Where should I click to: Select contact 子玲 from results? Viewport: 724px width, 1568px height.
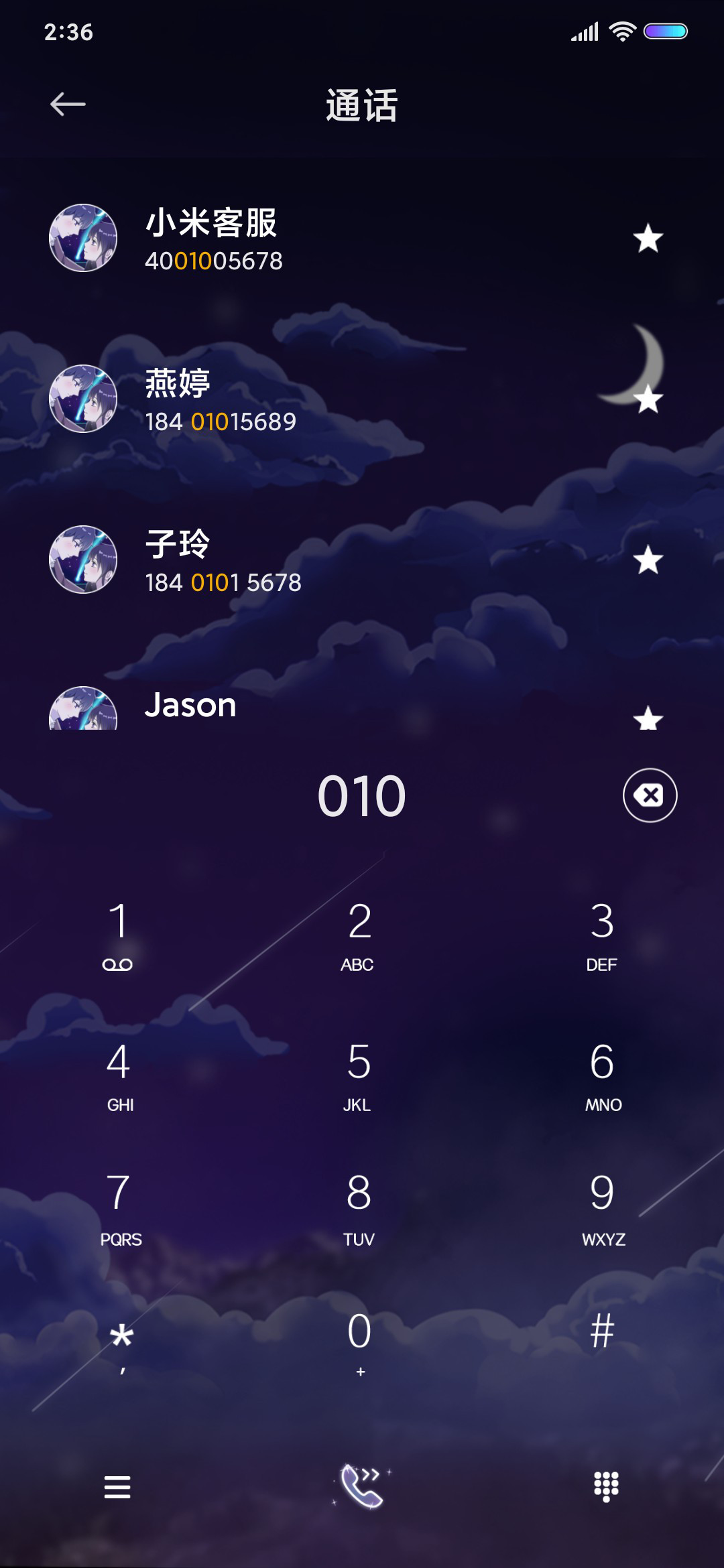362,560
